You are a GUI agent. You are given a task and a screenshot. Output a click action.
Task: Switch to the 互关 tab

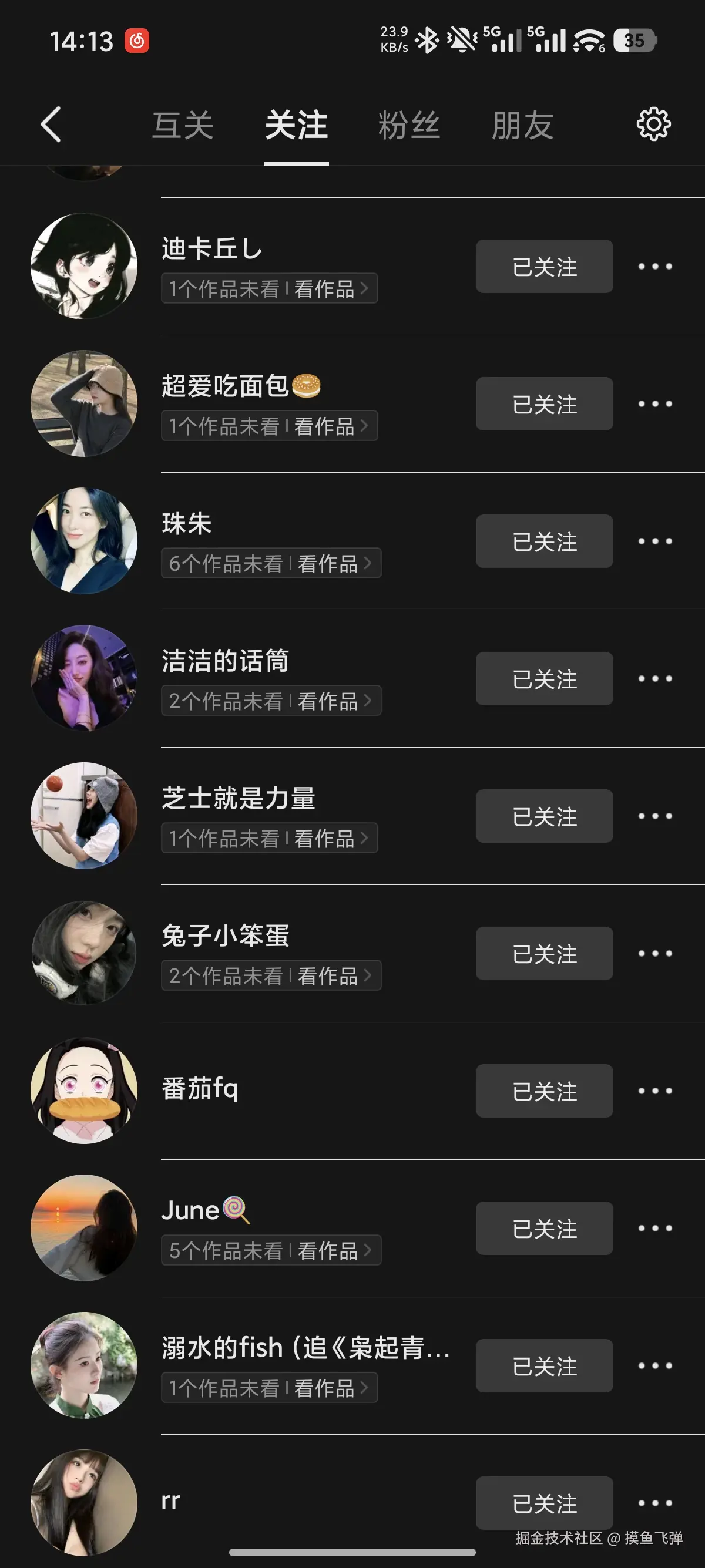(183, 123)
